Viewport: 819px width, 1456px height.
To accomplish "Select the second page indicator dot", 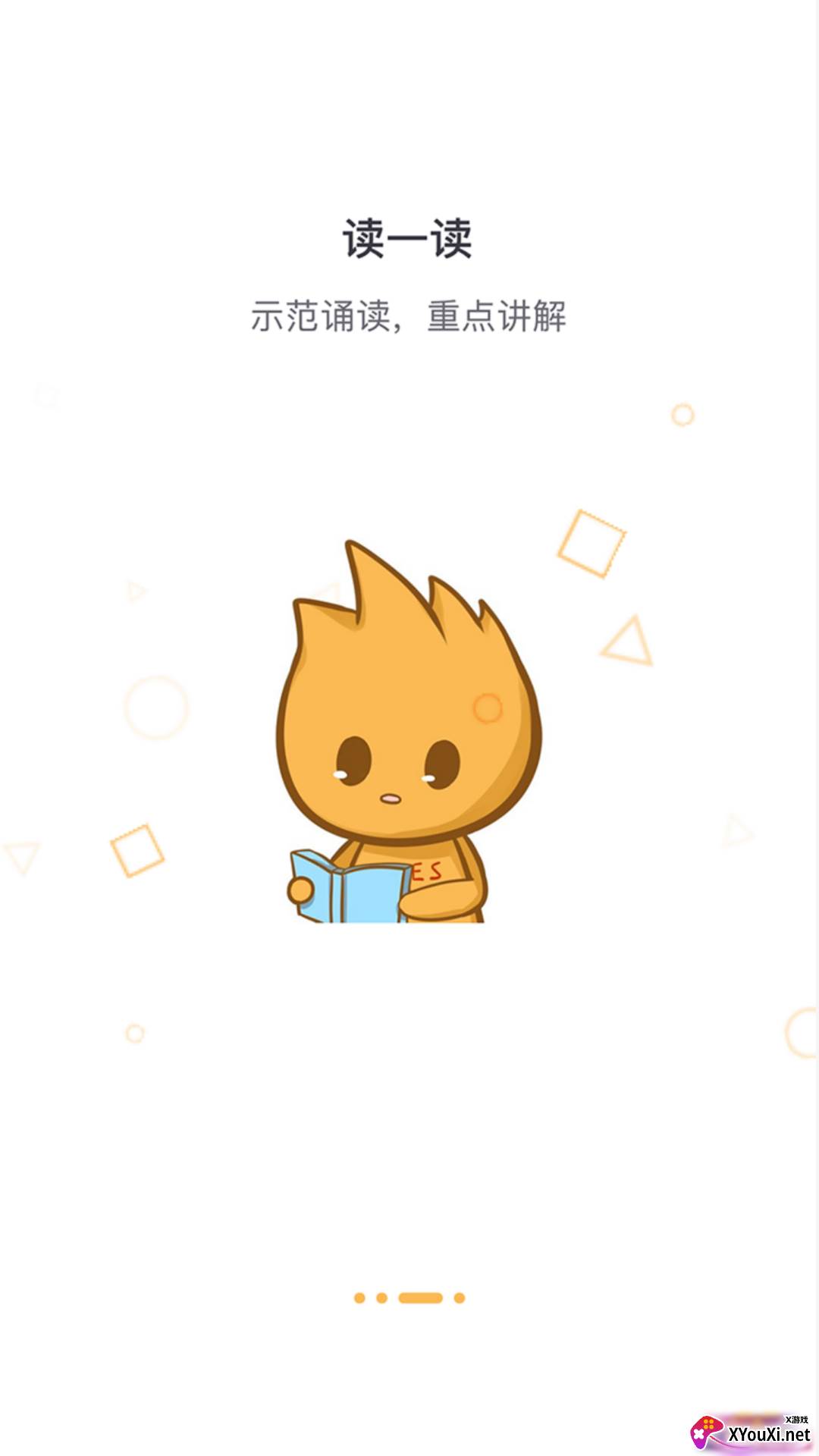I will pyautogui.click(x=382, y=1298).
